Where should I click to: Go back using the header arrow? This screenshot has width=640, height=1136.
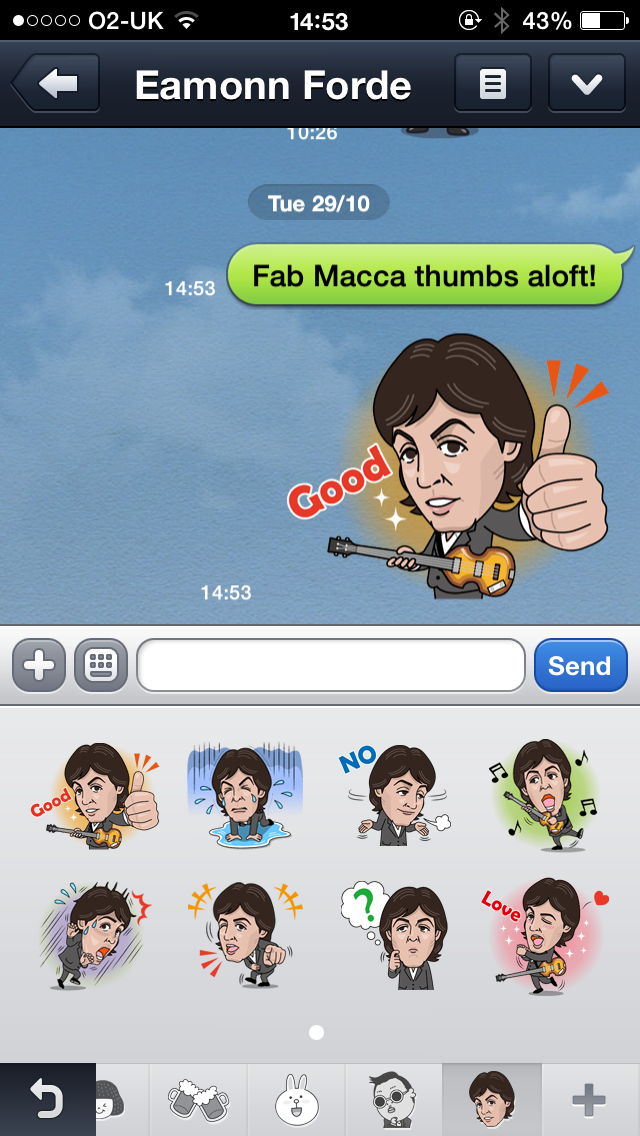tap(57, 83)
